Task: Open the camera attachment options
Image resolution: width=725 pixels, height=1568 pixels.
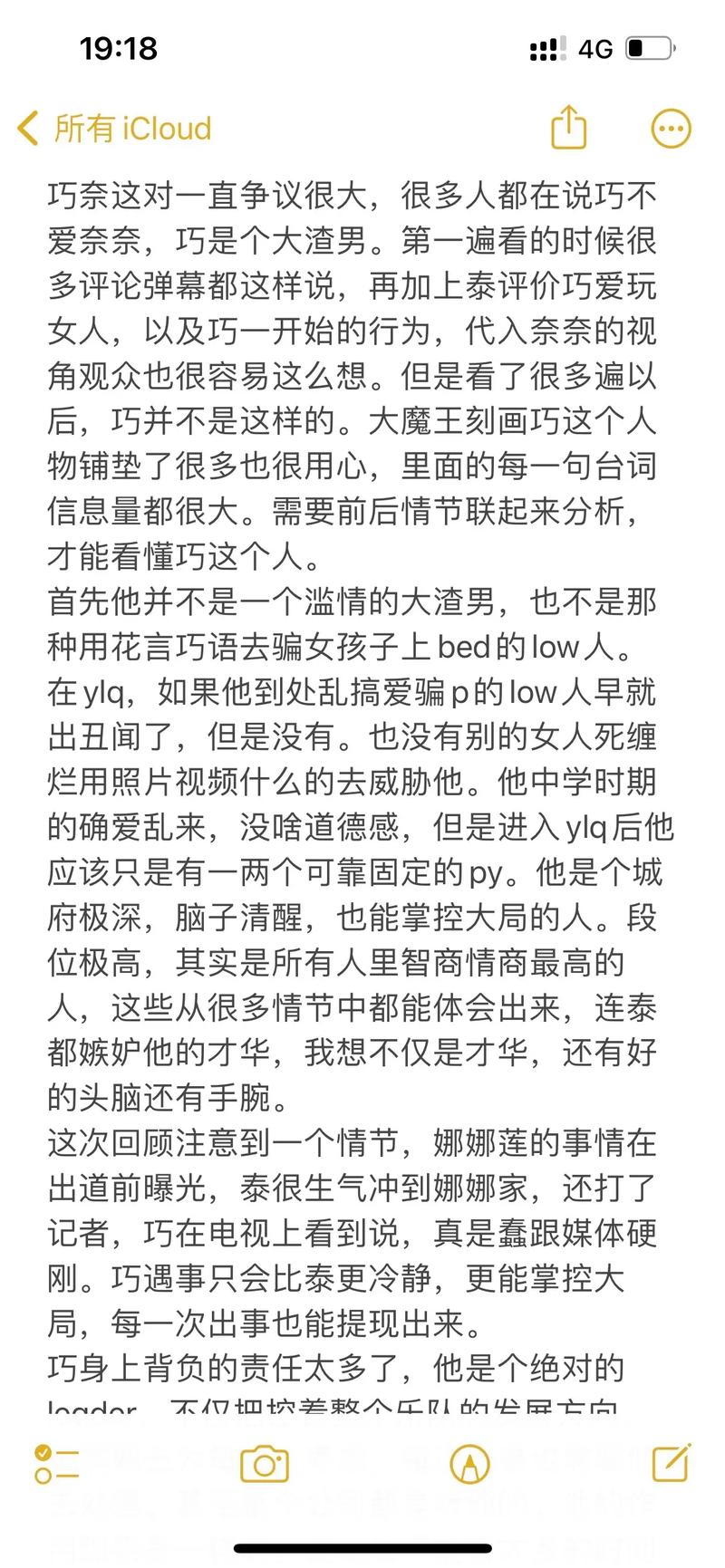Action: tap(264, 1464)
